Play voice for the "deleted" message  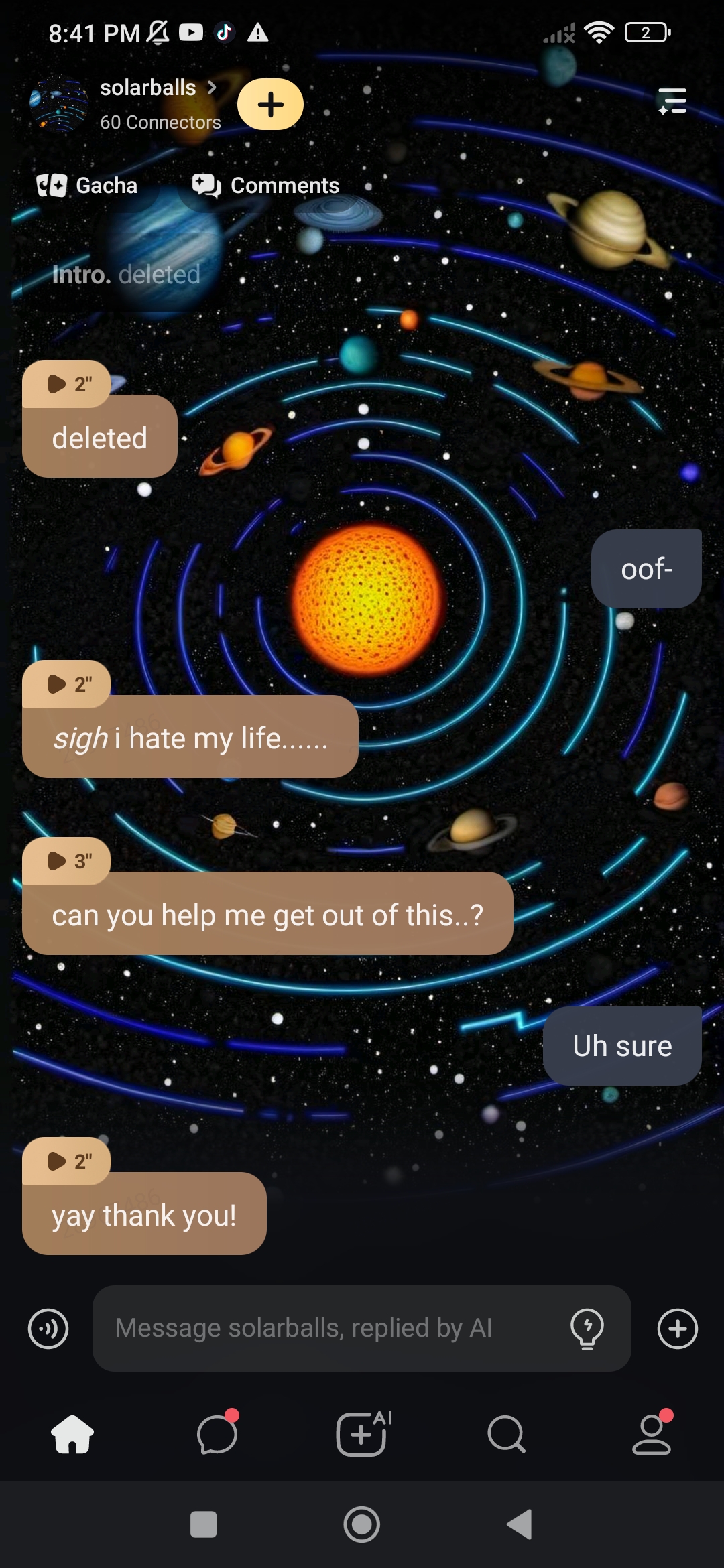67,384
